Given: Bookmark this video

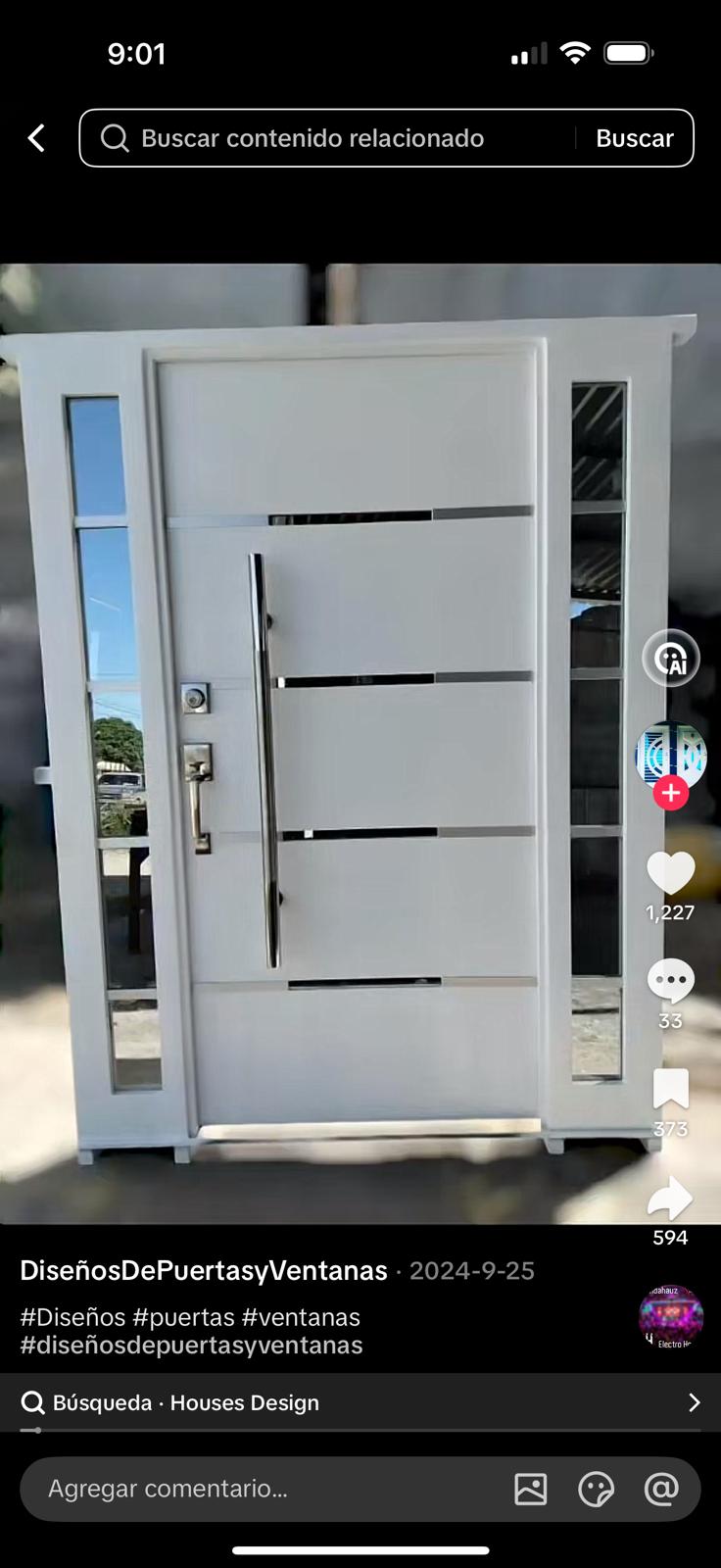Looking at the screenshot, I should tap(671, 1089).
